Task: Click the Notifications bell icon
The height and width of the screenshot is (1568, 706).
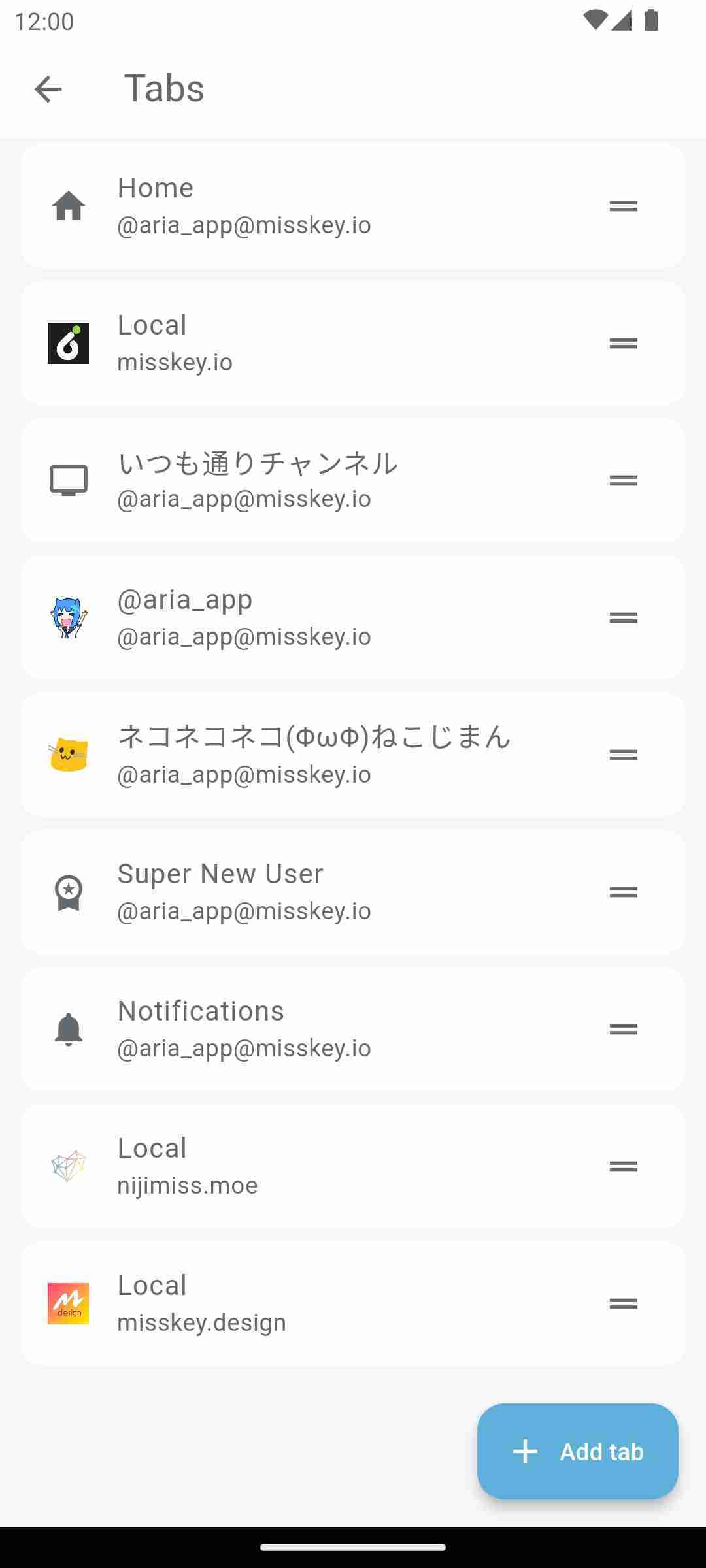Action: (x=69, y=1028)
